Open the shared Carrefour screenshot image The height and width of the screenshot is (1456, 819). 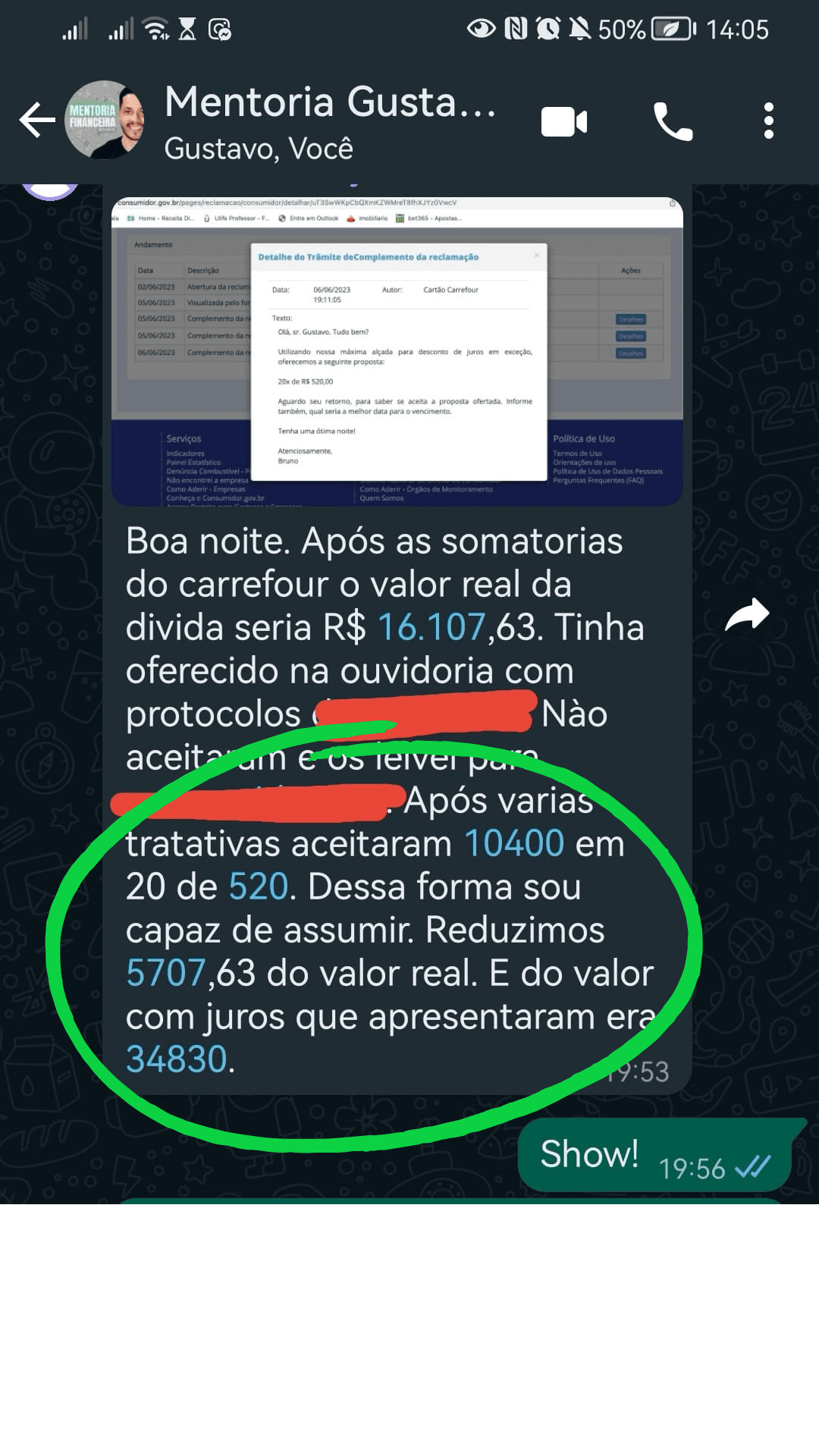tap(397, 351)
